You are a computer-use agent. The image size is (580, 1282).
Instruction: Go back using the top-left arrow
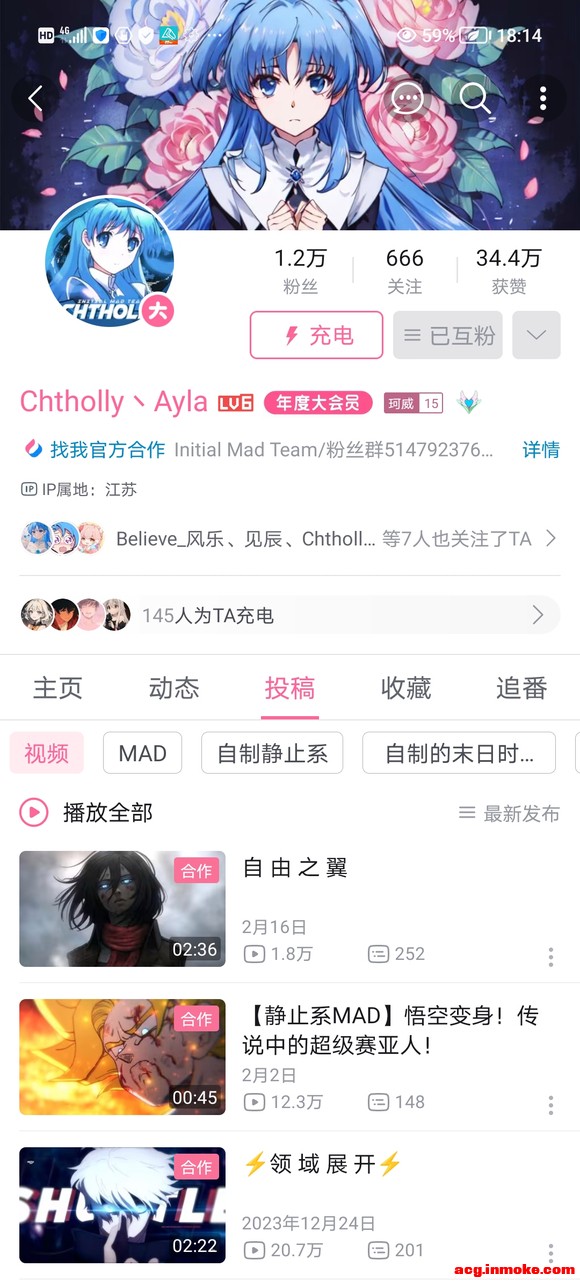click(36, 98)
